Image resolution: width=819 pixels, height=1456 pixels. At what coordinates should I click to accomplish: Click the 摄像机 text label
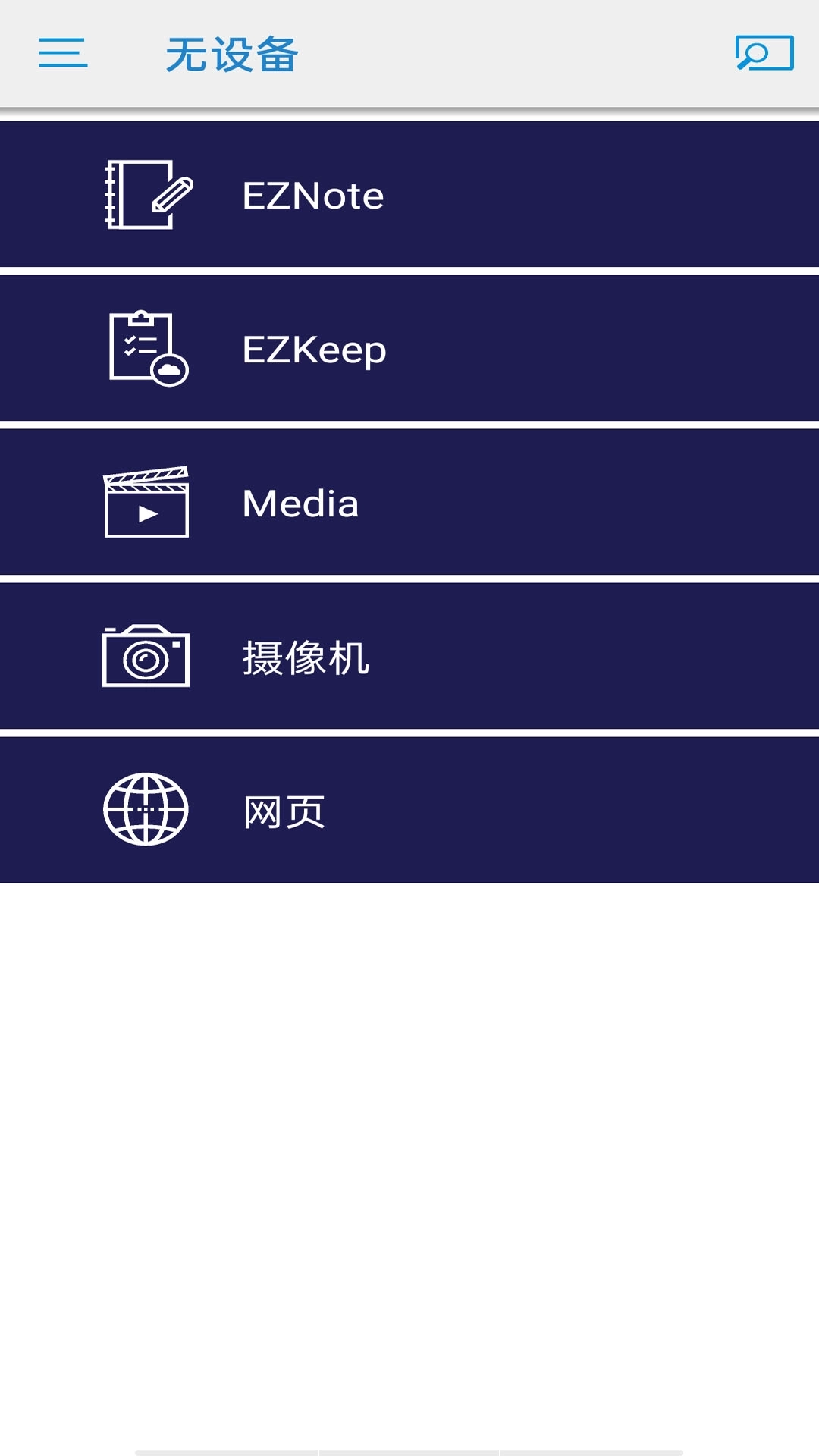306,658
